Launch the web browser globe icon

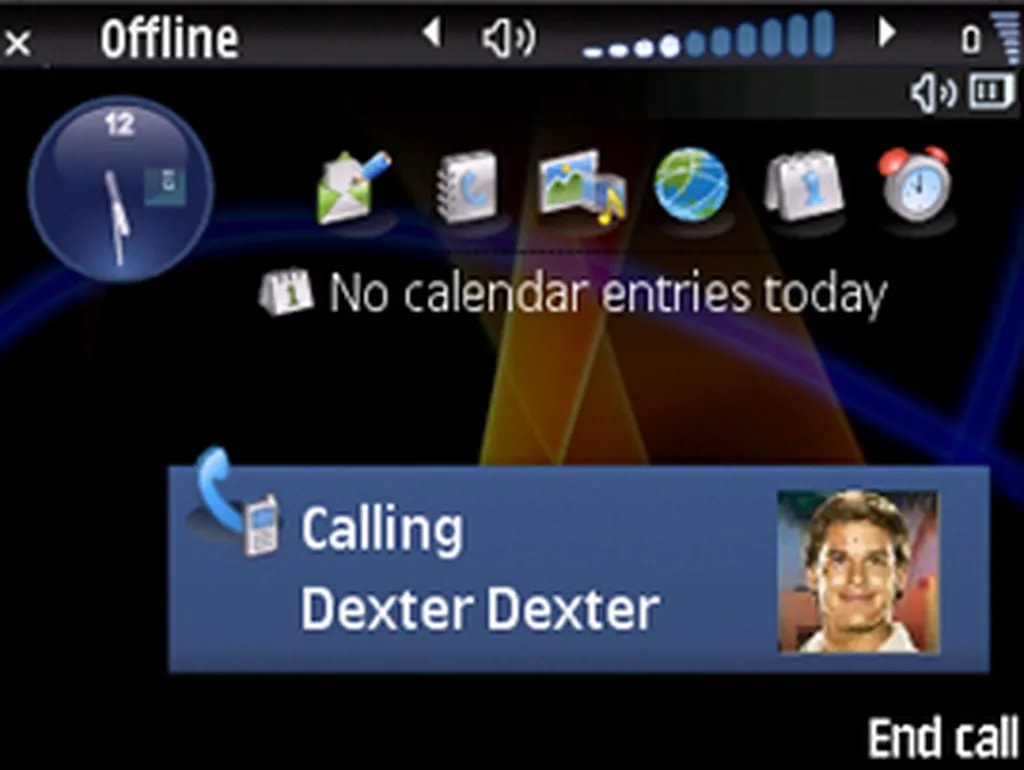click(691, 185)
